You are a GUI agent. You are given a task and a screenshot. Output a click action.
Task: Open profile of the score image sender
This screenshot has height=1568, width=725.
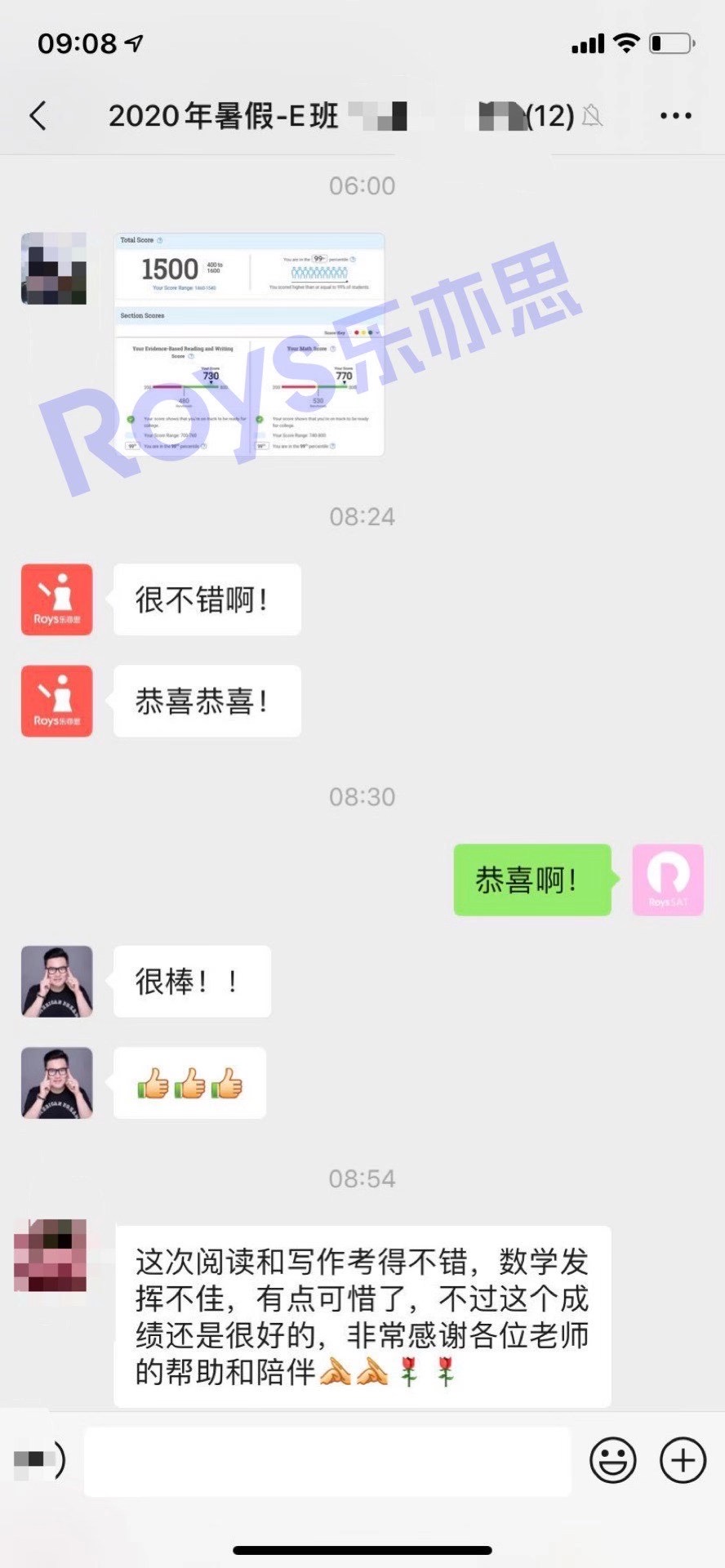coord(54,269)
